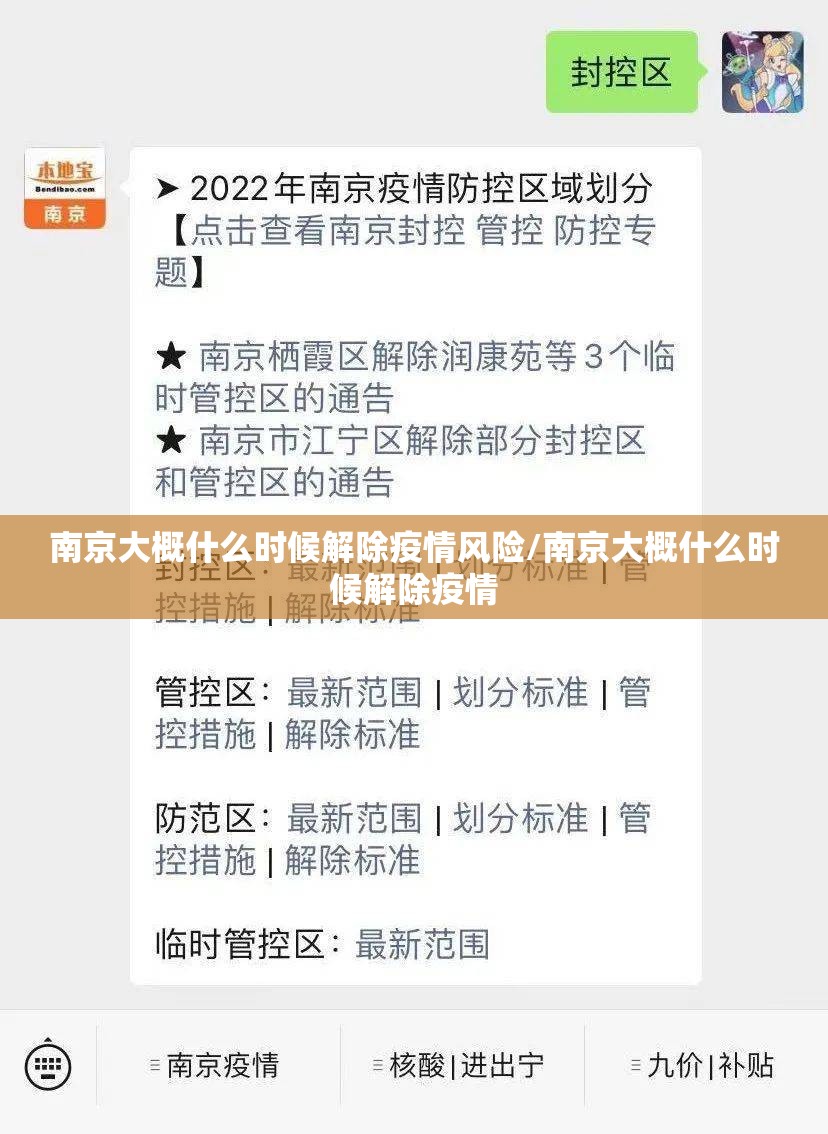Tap your own cartoon profile avatar
This screenshot has height=1134, width=828.
[x=762, y=71]
